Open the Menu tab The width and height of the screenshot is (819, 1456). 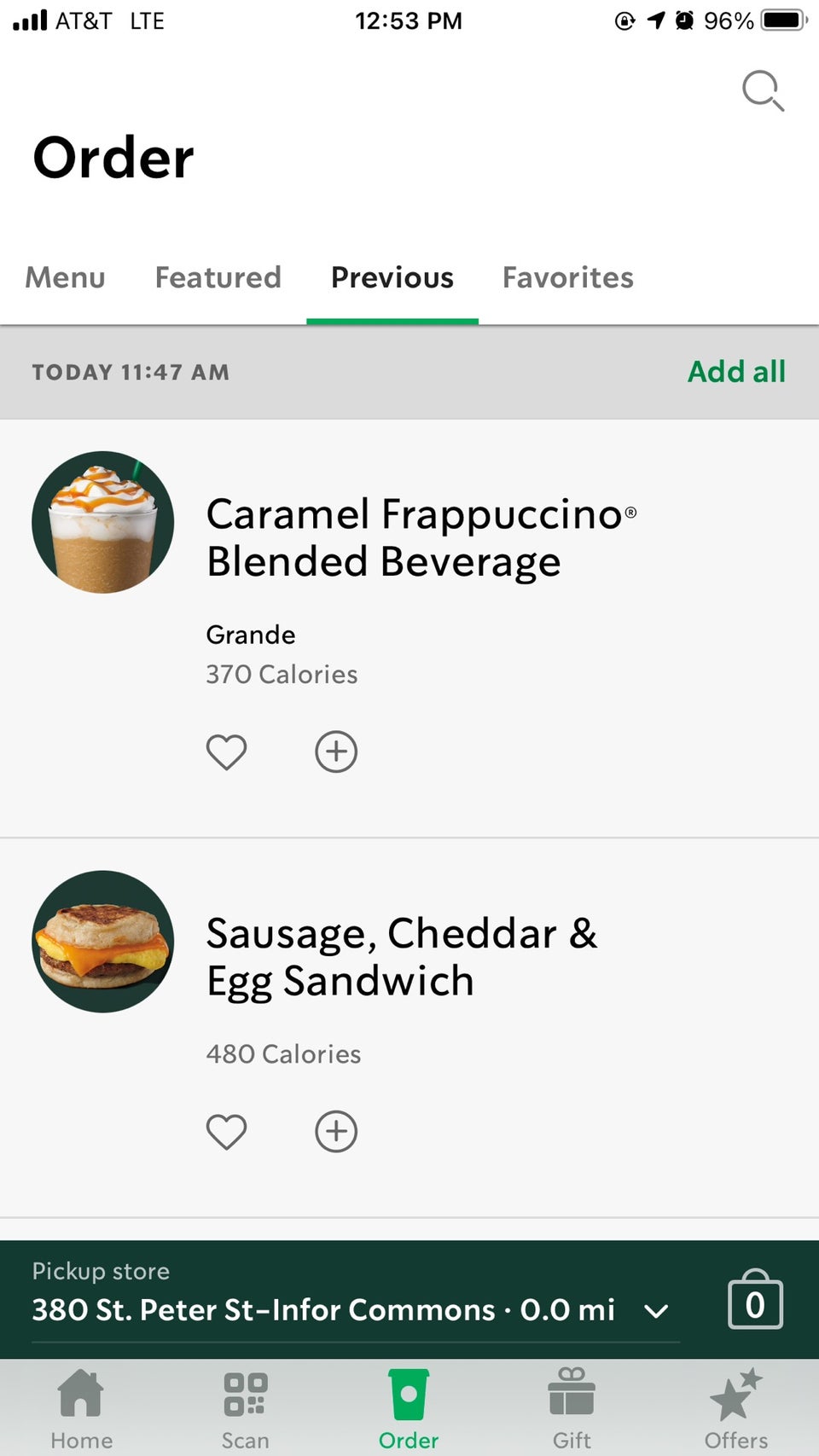pos(65,277)
